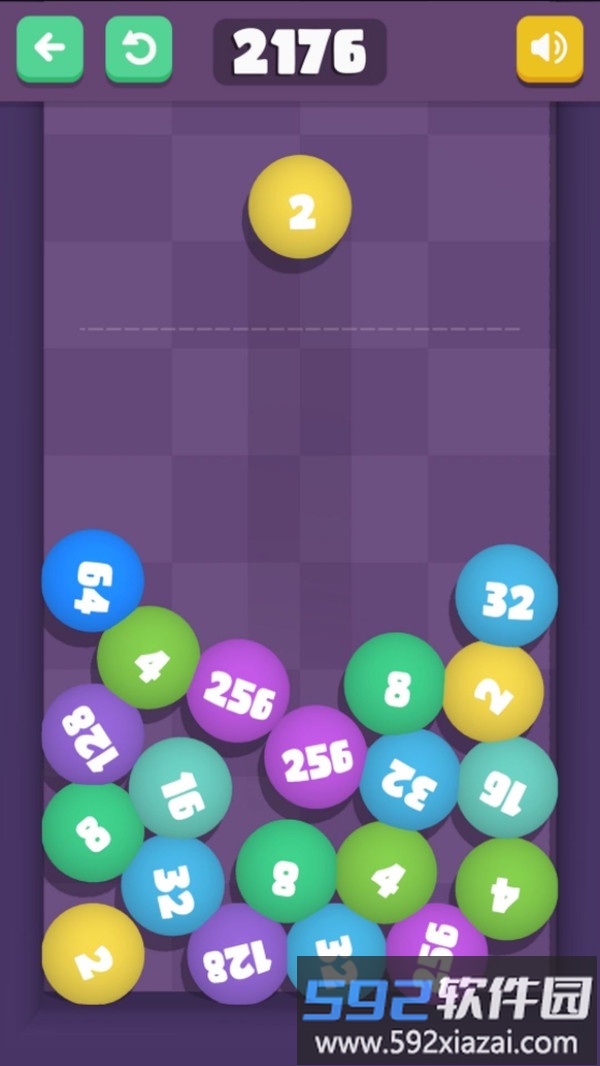Tap the green back arrow button
600x1066 pixels.
[50, 47]
